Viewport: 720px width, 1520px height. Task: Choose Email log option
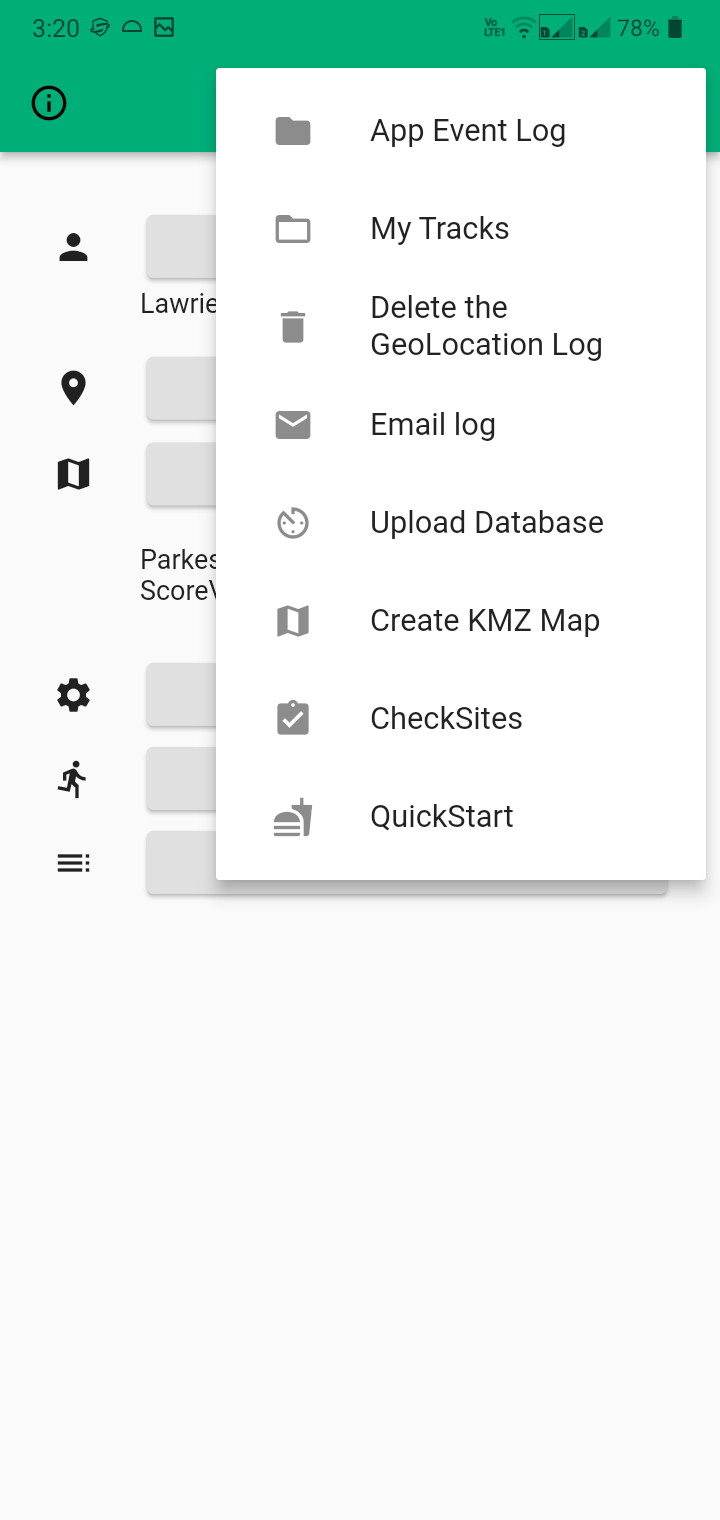coord(461,425)
